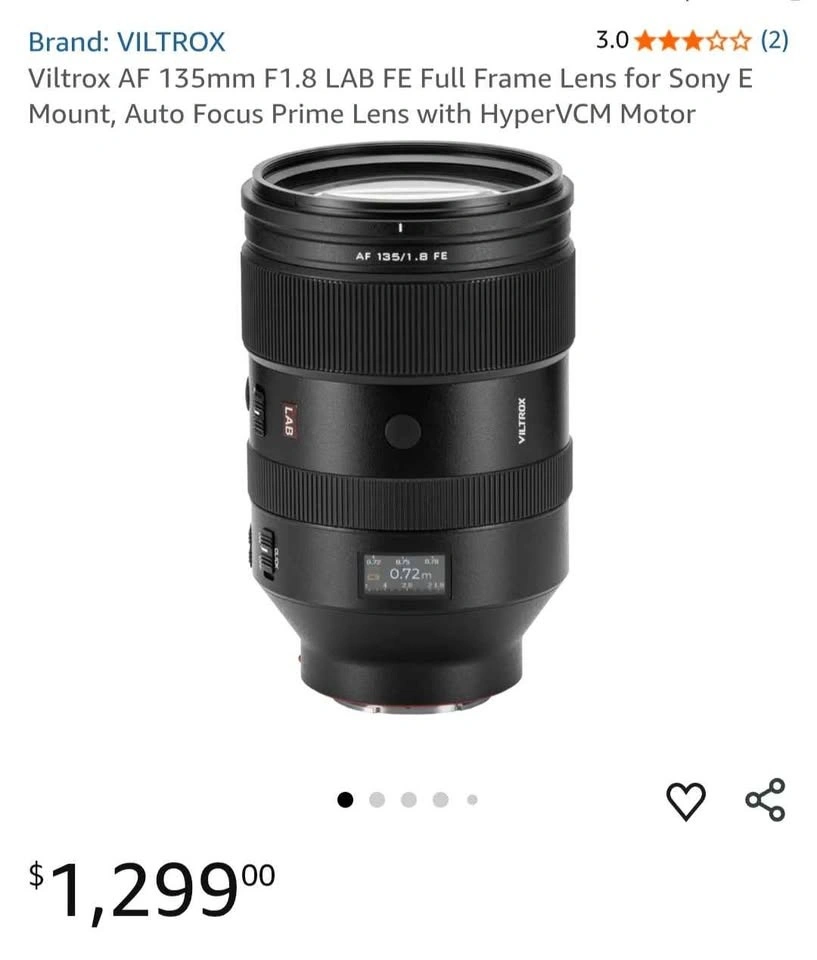Open the 3.0 star customer ratings
The height and width of the screenshot is (960, 817).
(692, 41)
